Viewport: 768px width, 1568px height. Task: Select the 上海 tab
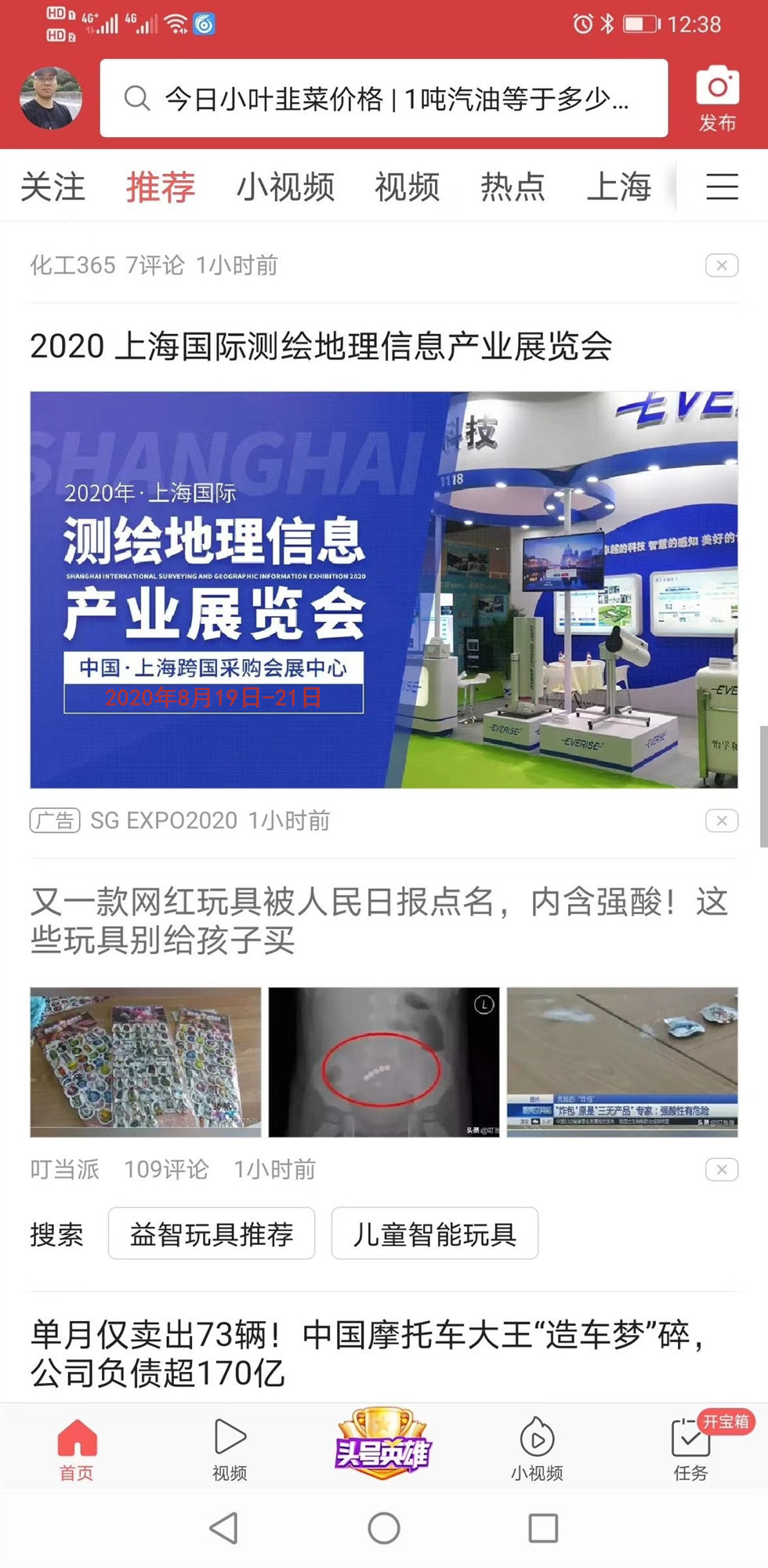(619, 187)
